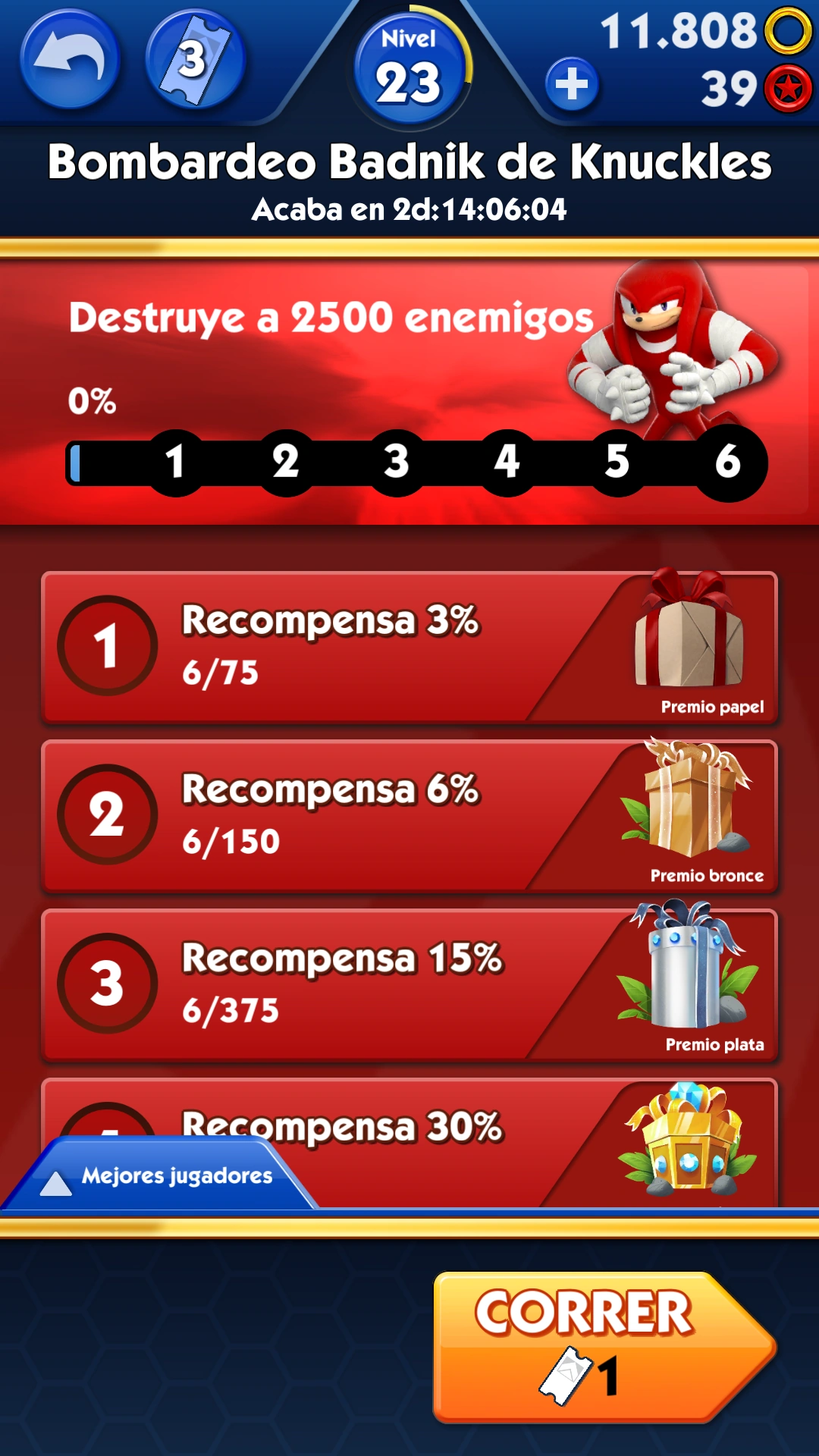
Task: Open the Nivel 23 level badge
Action: [x=410, y=67]
